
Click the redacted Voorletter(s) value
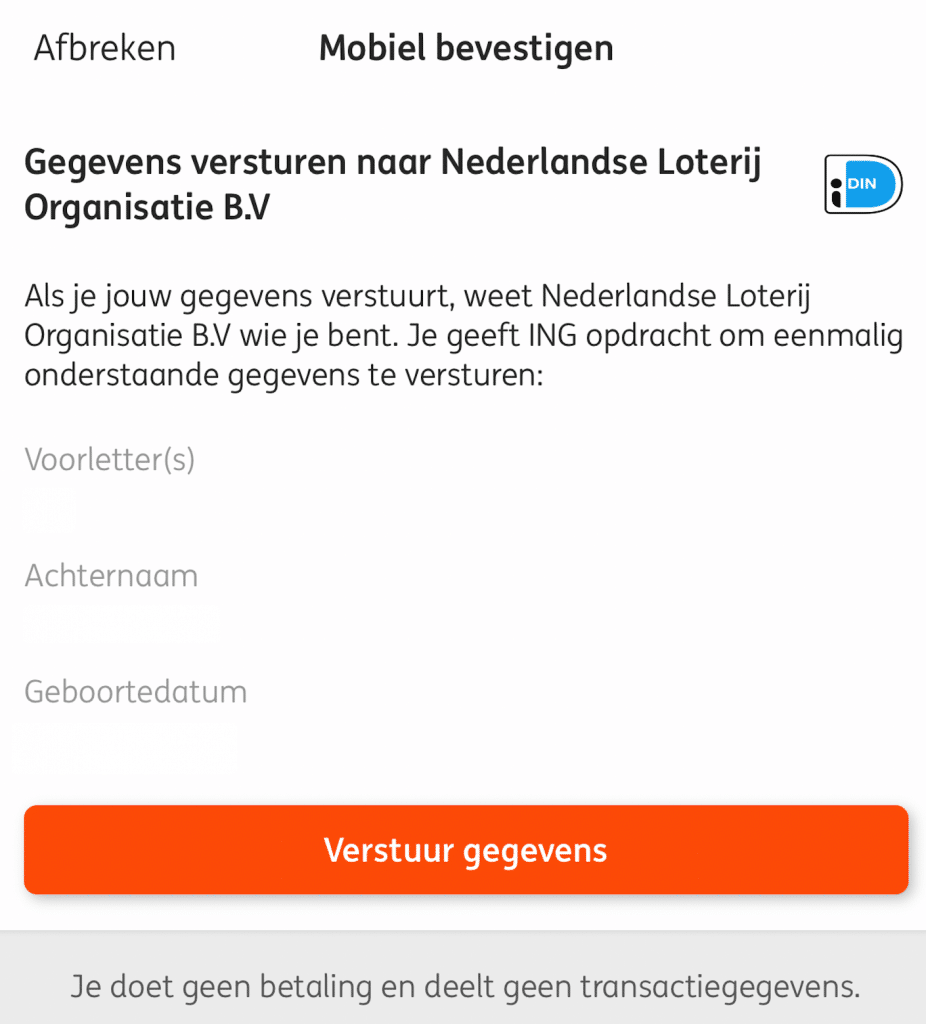[x=49, y=510]
